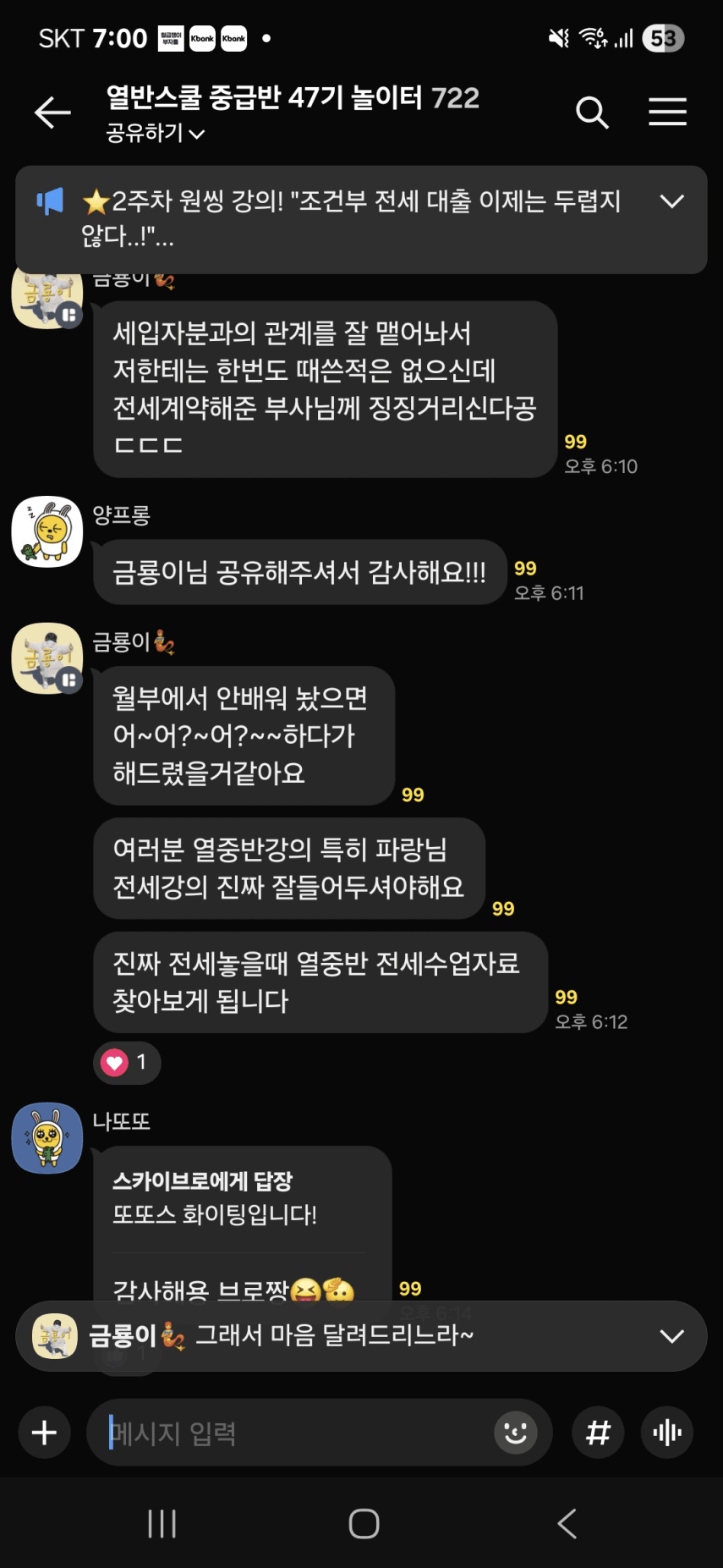Viewport: 723px width, 1568px height.
Task: Open 양프롱's profile picture
Action: [x=47, y=531]
